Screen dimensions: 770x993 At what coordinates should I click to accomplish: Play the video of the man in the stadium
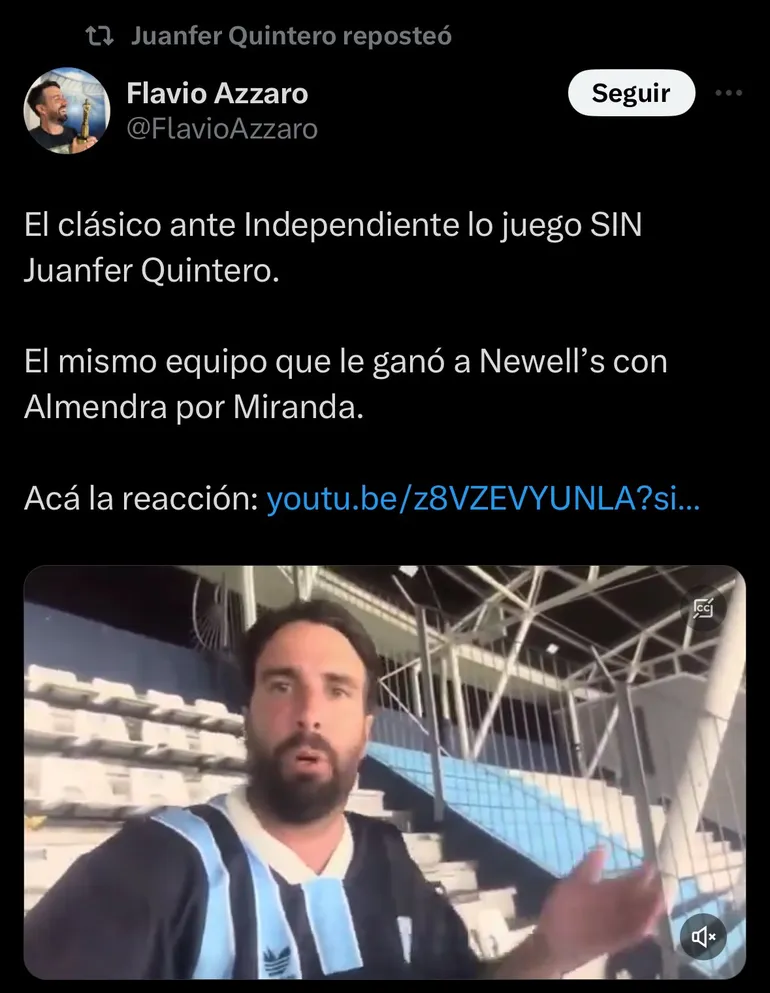(x=384, y=772)
